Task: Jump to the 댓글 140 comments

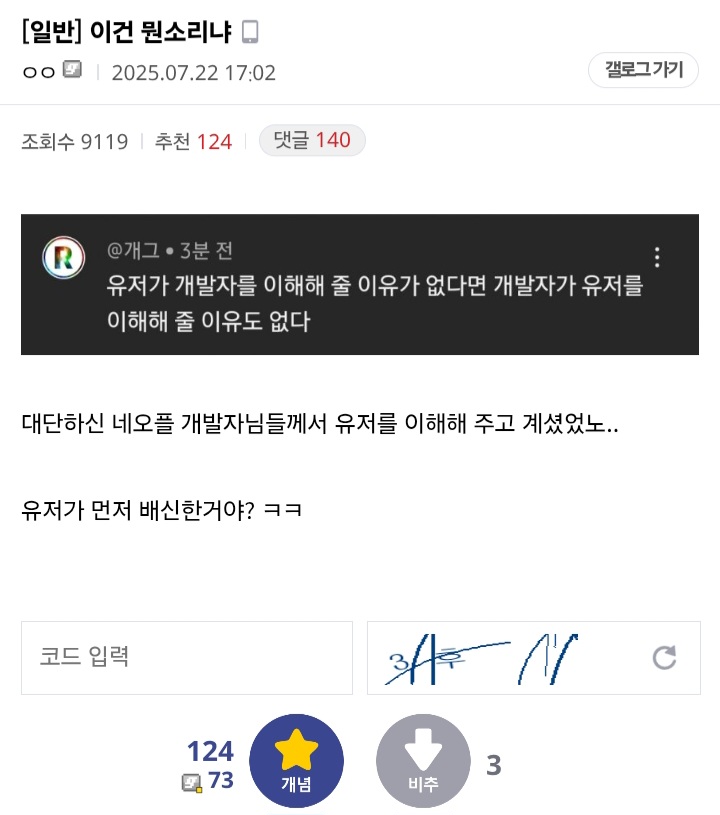Action: 312,141
